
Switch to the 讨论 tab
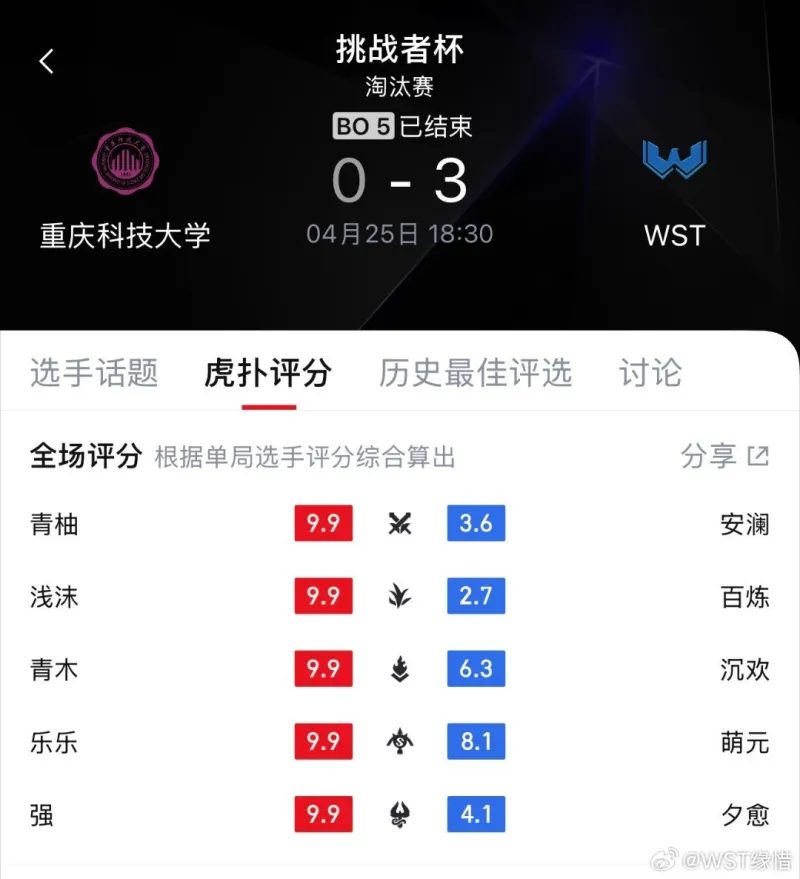click(x=648, y=373)
